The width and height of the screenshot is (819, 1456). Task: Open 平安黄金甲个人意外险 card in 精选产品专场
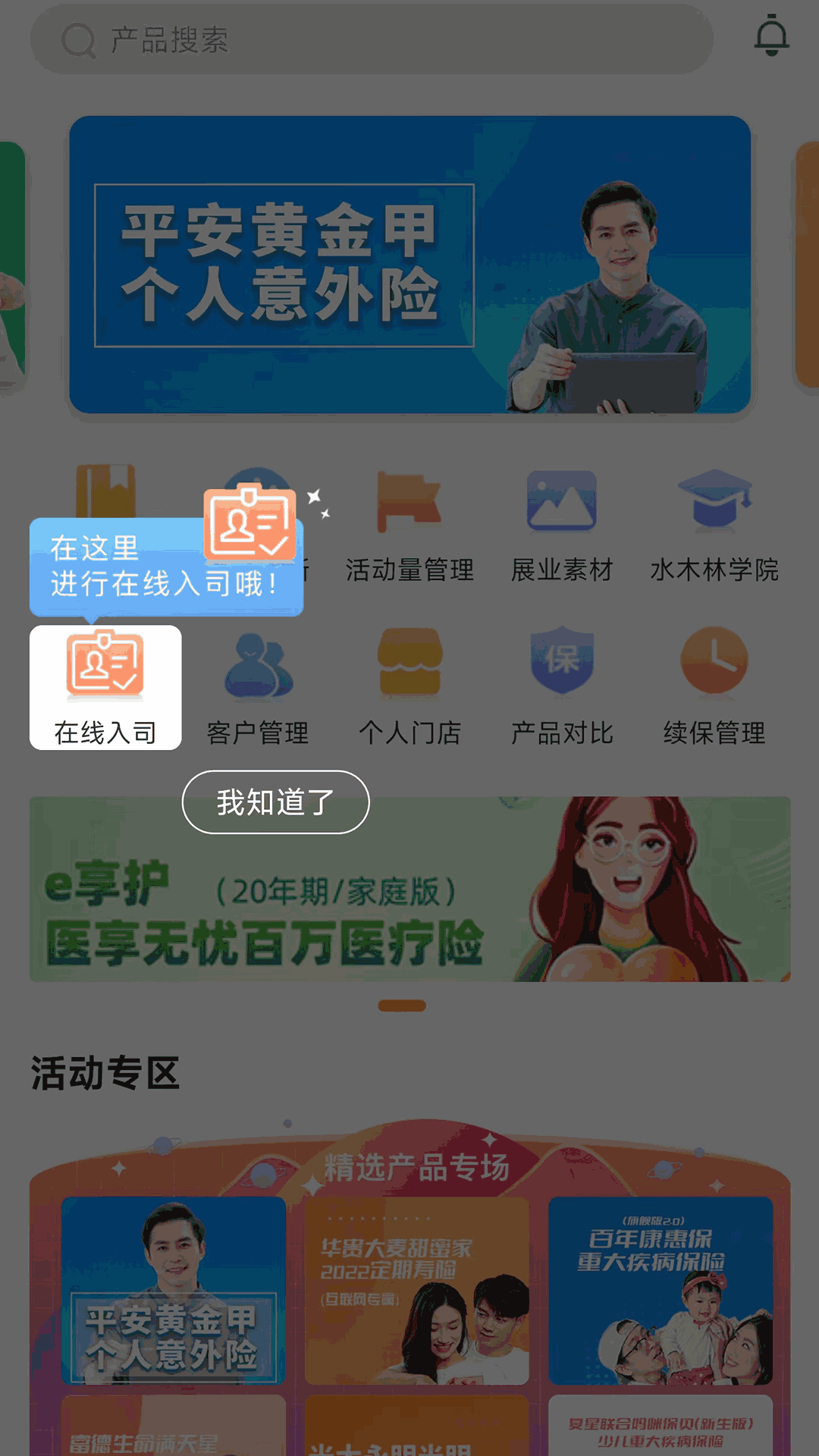pyautogui.click(x=174, y=1290)
